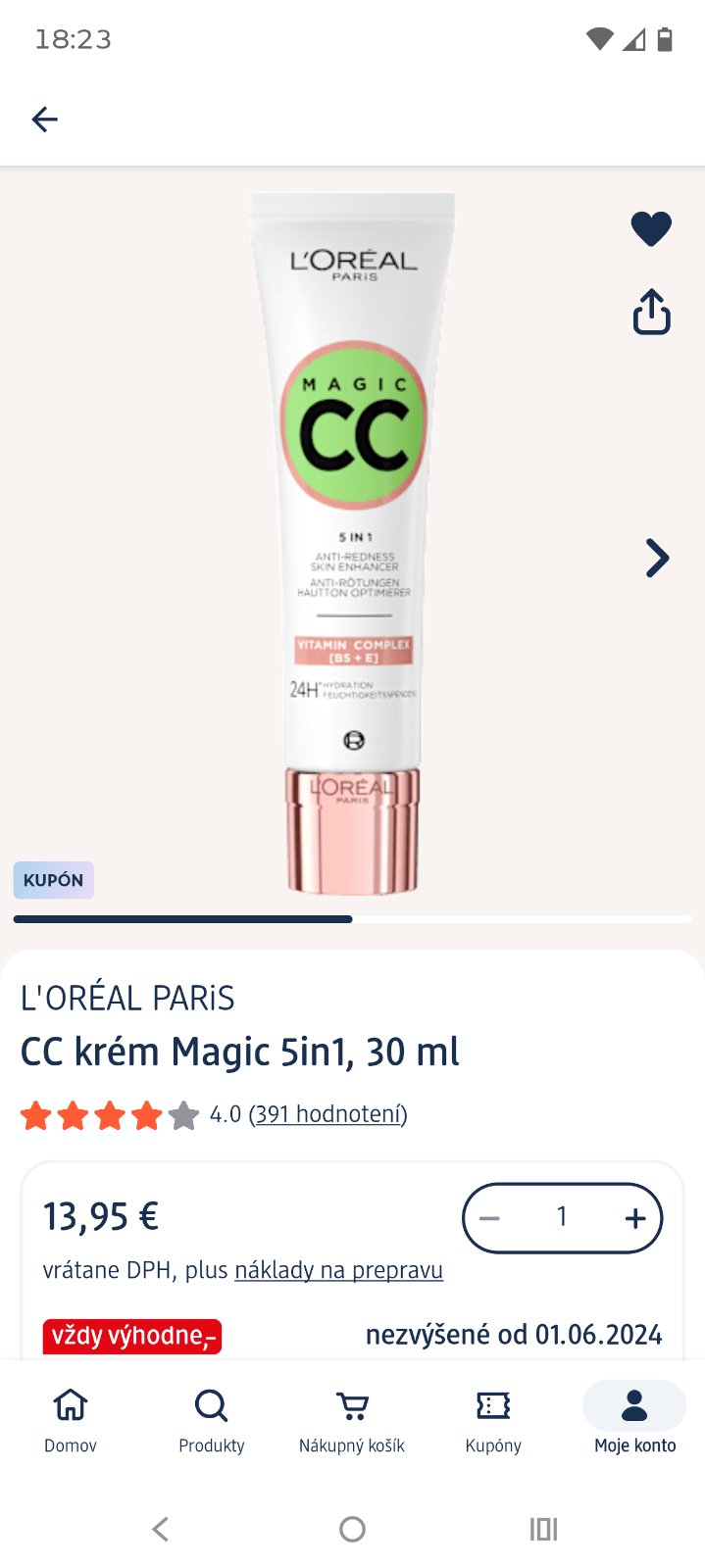The width and height of the screenshot is (705, 1568).
Task: Increase quantity with the plus button
Action: click(635, 1218)
